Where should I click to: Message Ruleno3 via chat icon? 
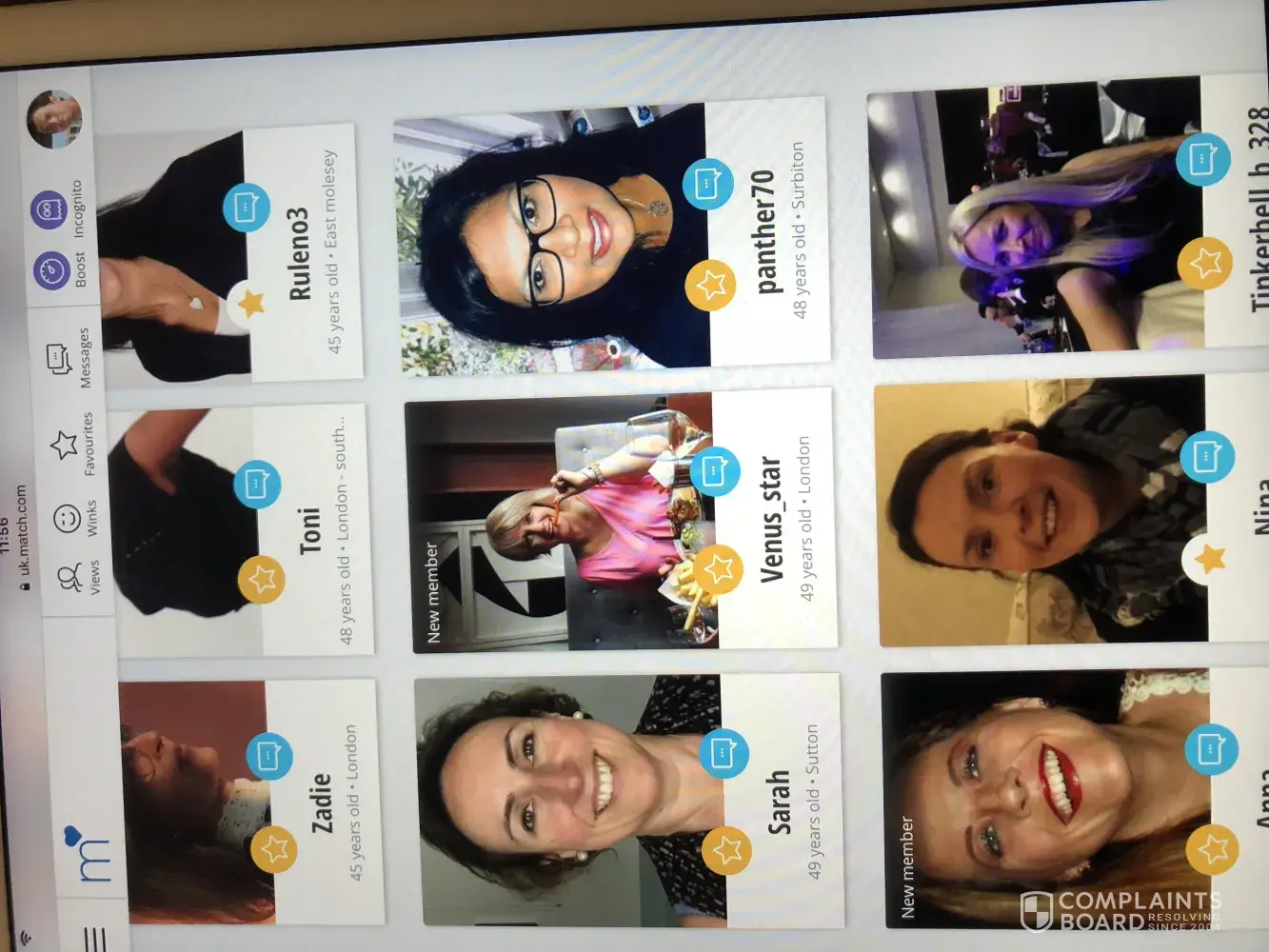coord(246,207)
